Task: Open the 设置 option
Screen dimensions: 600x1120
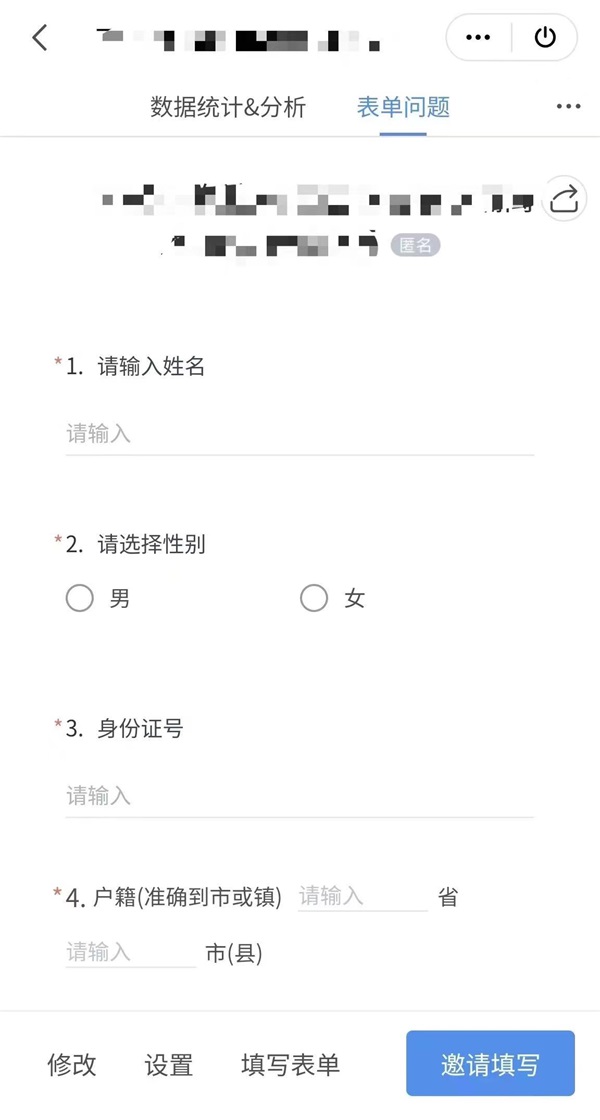Action: pos(169,1064)
